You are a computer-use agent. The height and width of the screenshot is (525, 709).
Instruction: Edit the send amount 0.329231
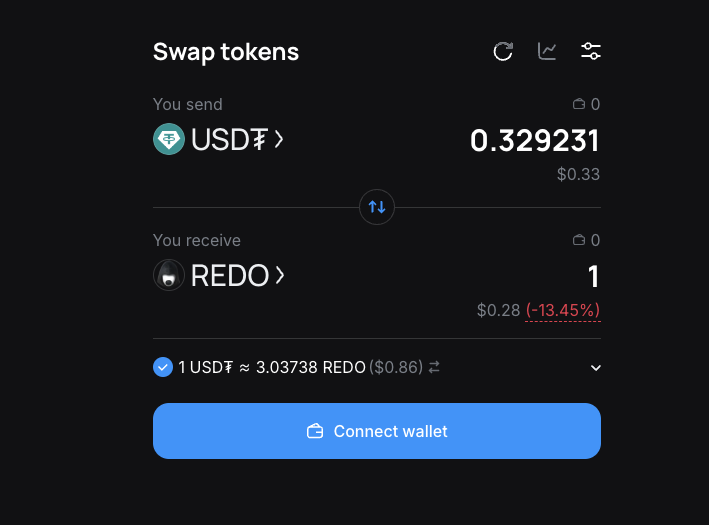tap(534, 141)
